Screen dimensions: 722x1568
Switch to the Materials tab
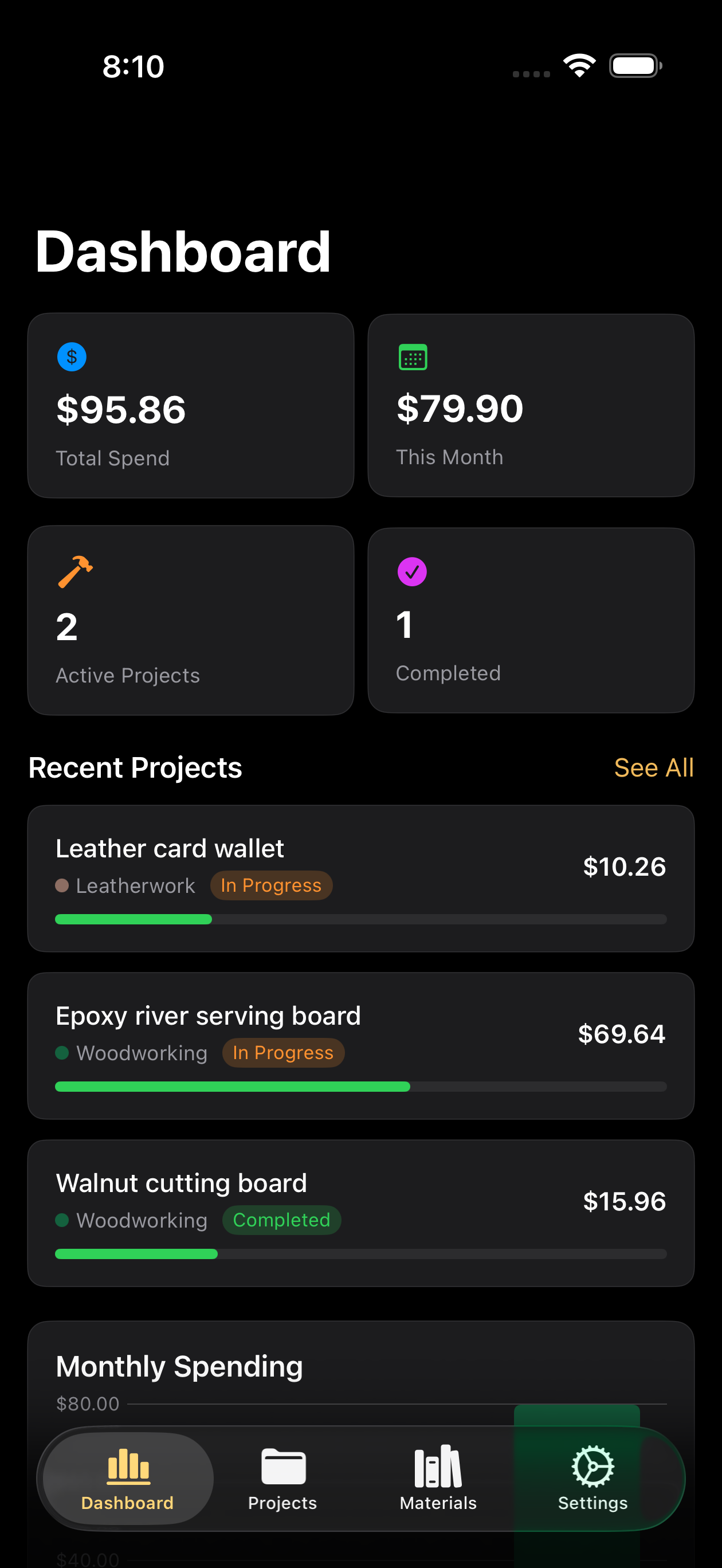pos(437,1479)
